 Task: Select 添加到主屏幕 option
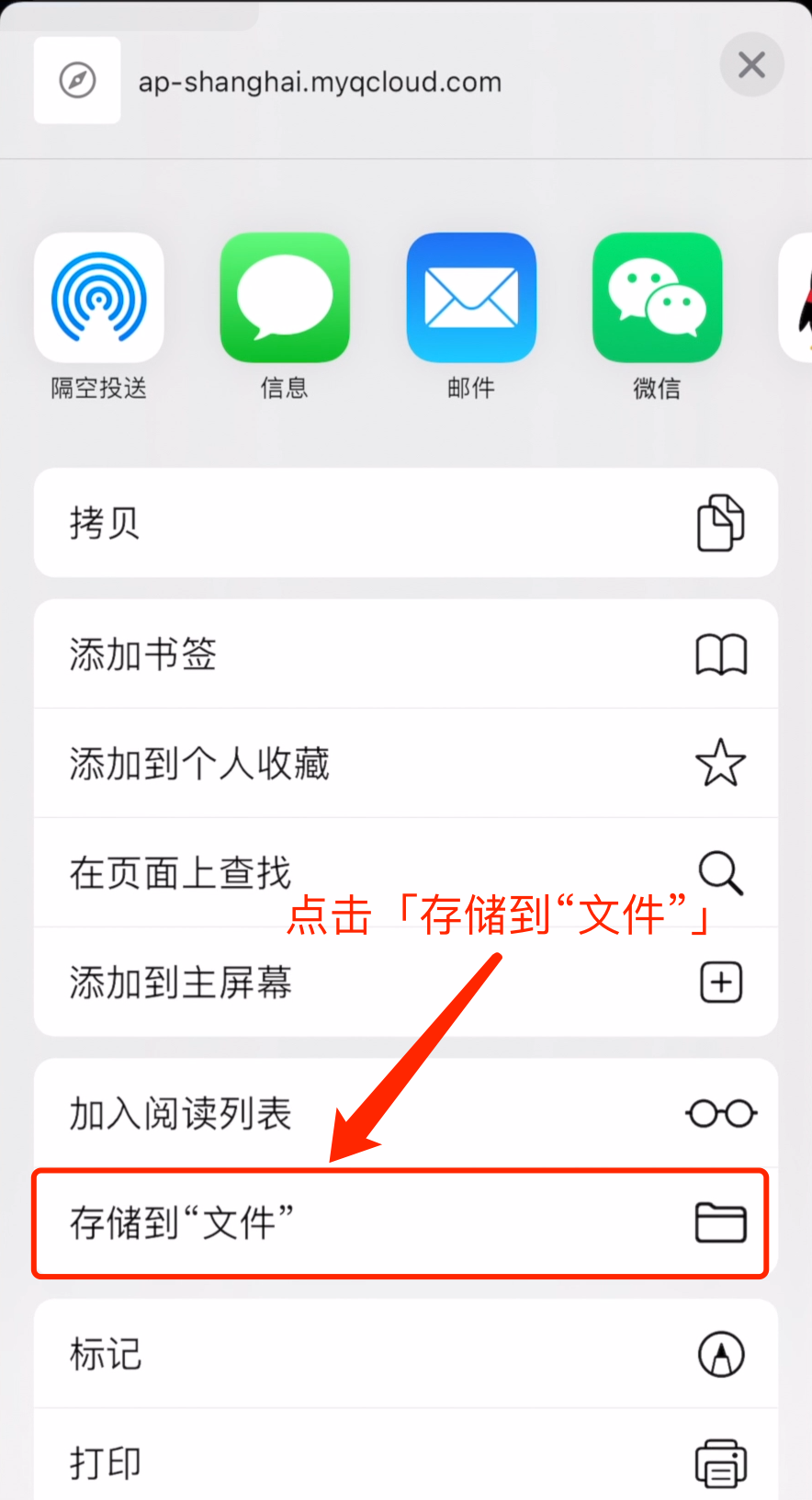point(405,983)
